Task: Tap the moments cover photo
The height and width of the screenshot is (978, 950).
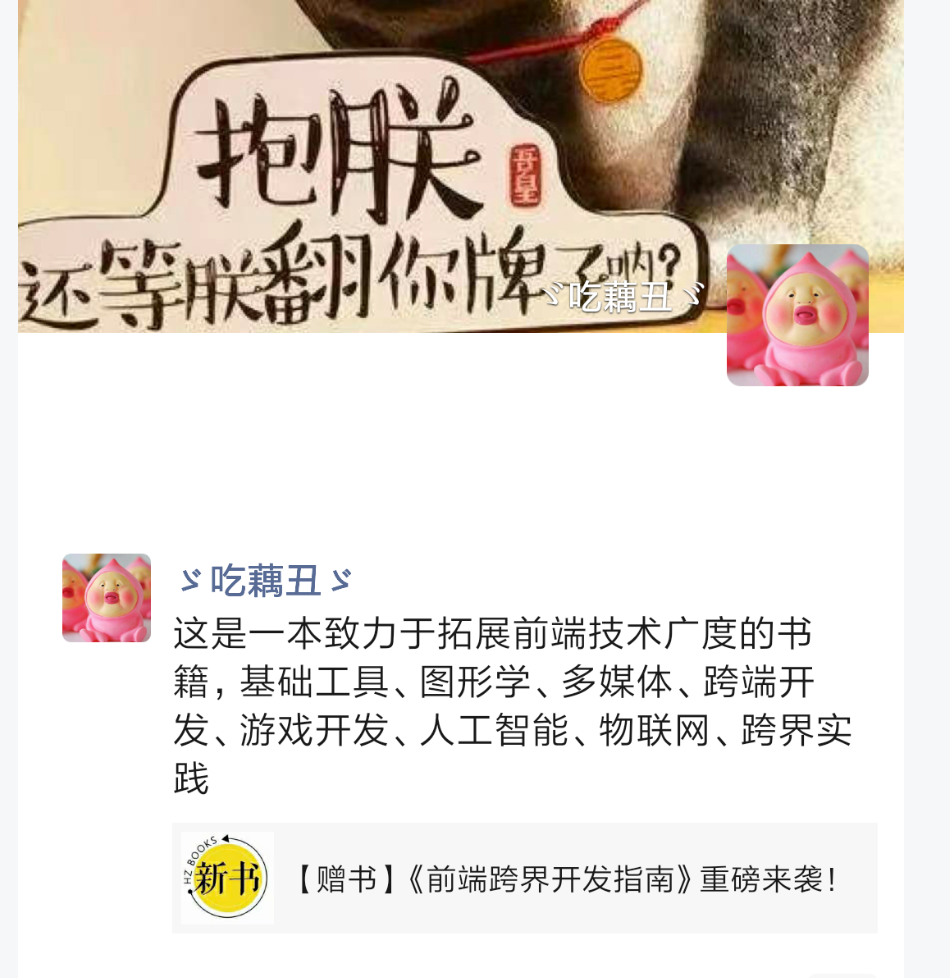Action: pos(400,150)
